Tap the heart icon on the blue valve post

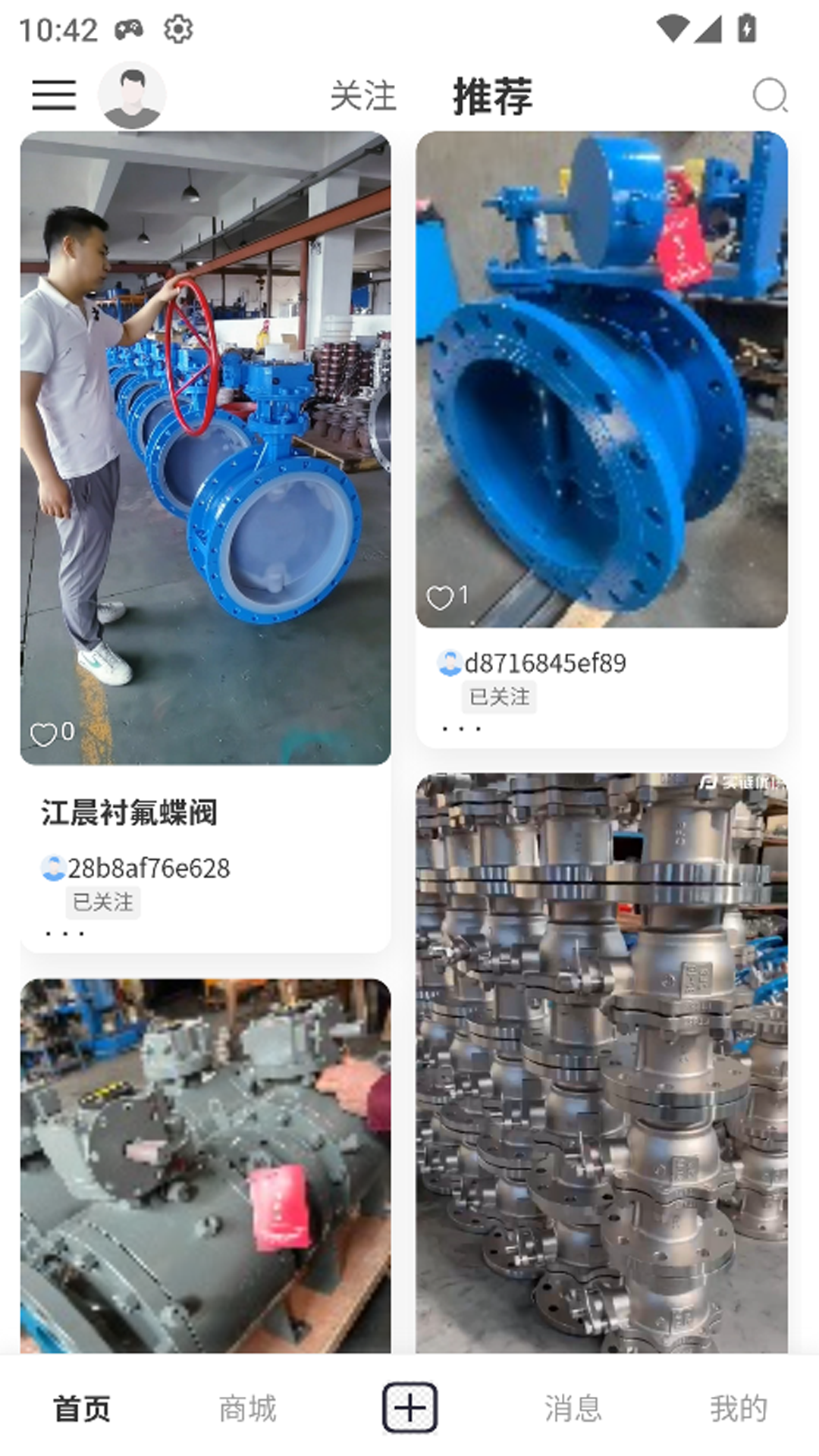click(441, 597)
